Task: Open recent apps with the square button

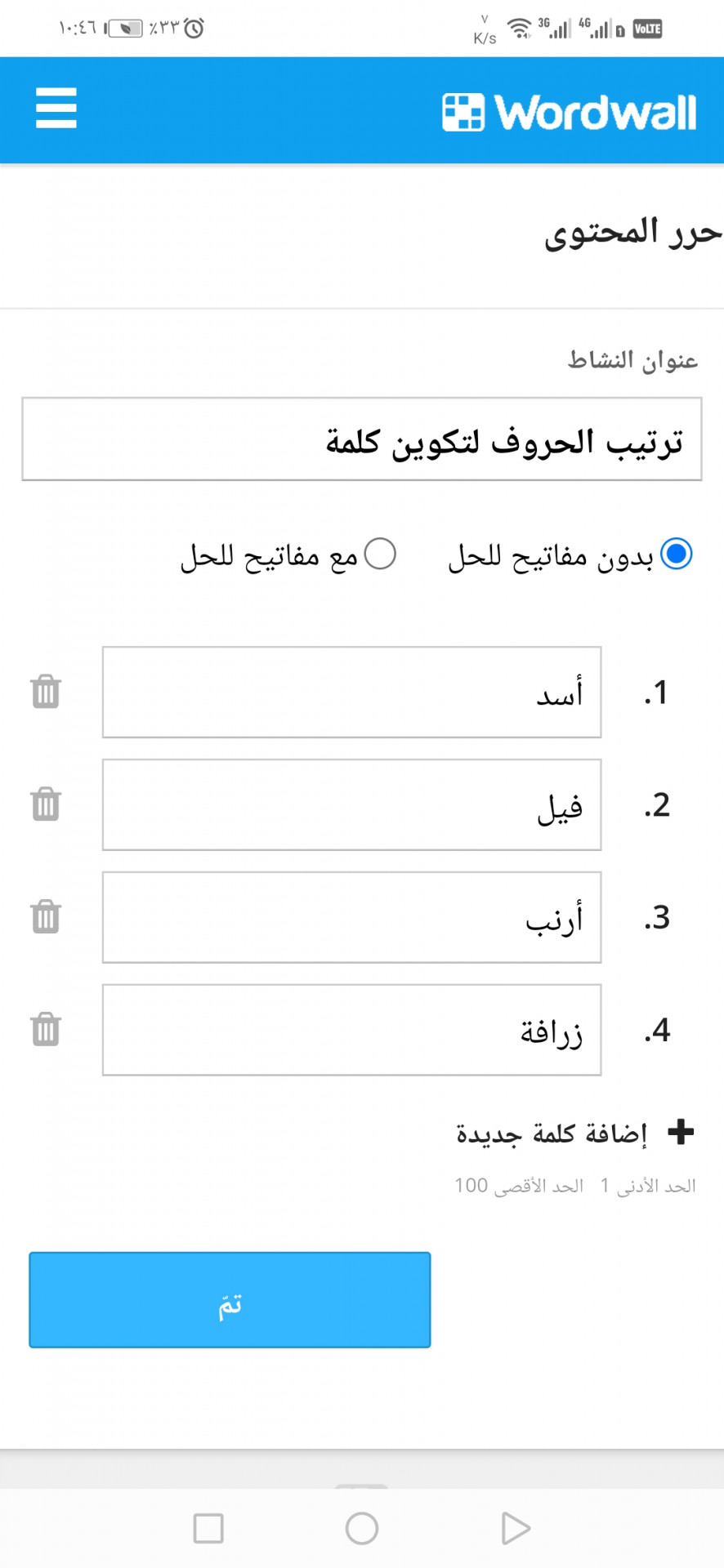Action: [208, 1529]
